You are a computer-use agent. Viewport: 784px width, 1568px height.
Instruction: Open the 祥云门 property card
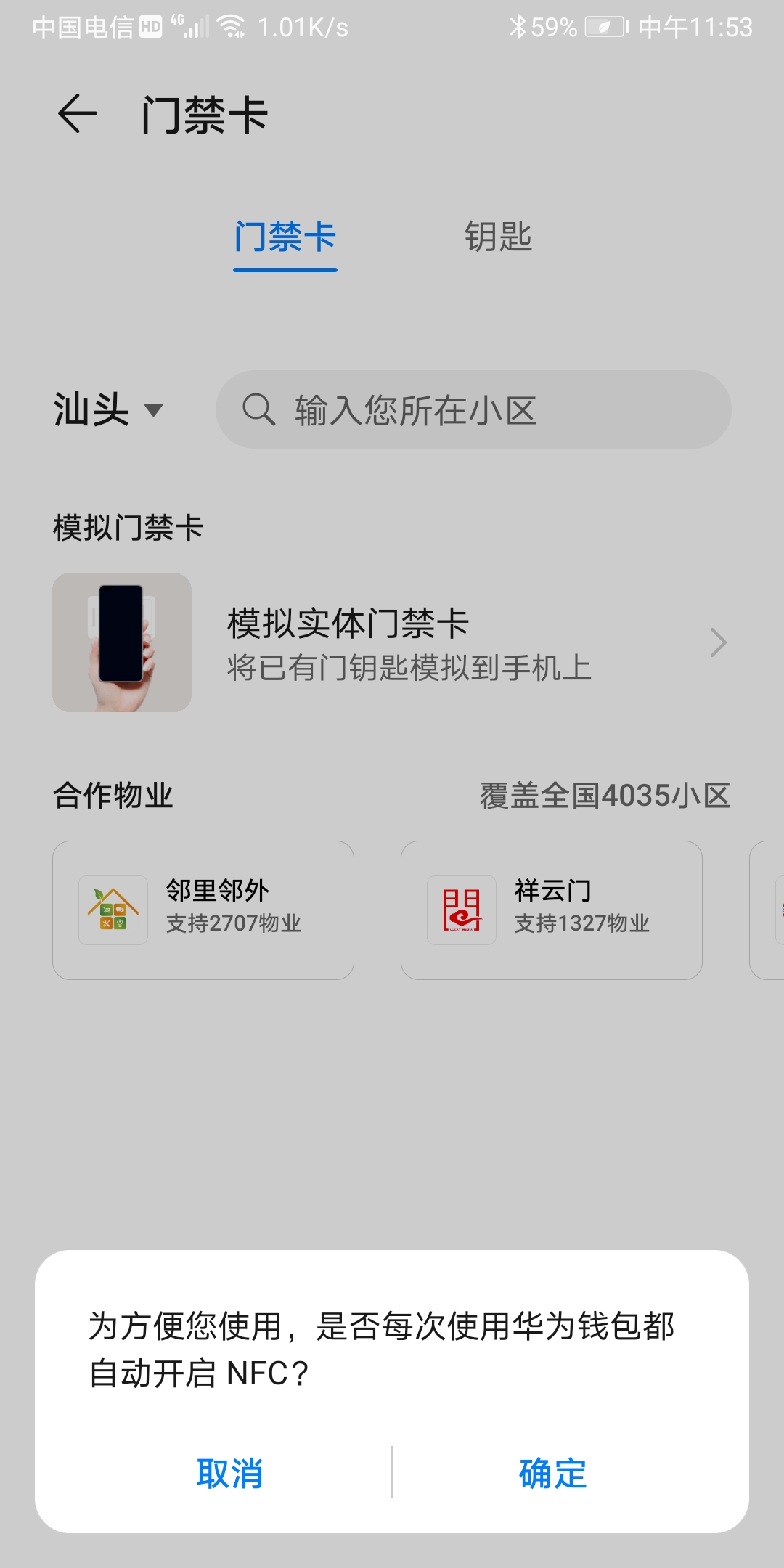click(552, 910)
